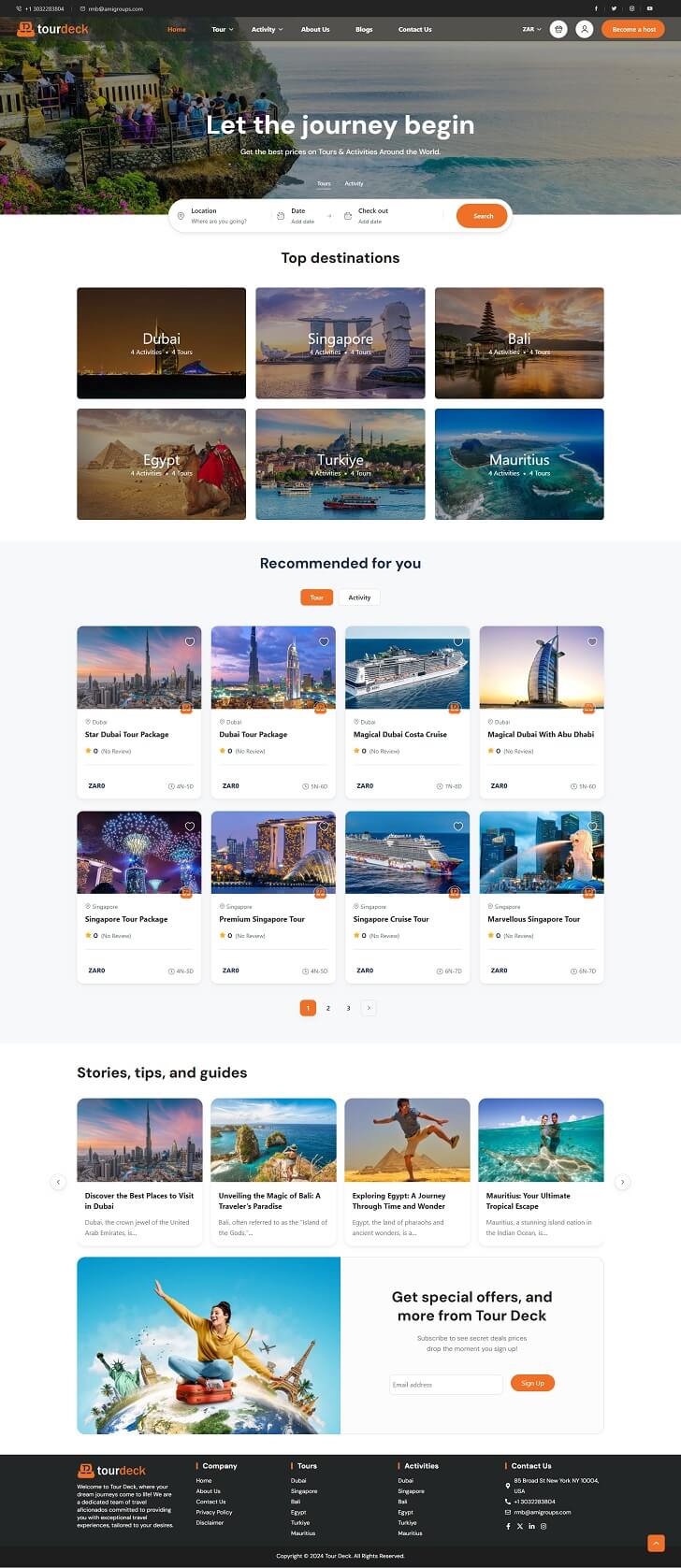This screenshot has height=1568, width=681.
Task: Open the Blogs navigation link
Action: 364,29
